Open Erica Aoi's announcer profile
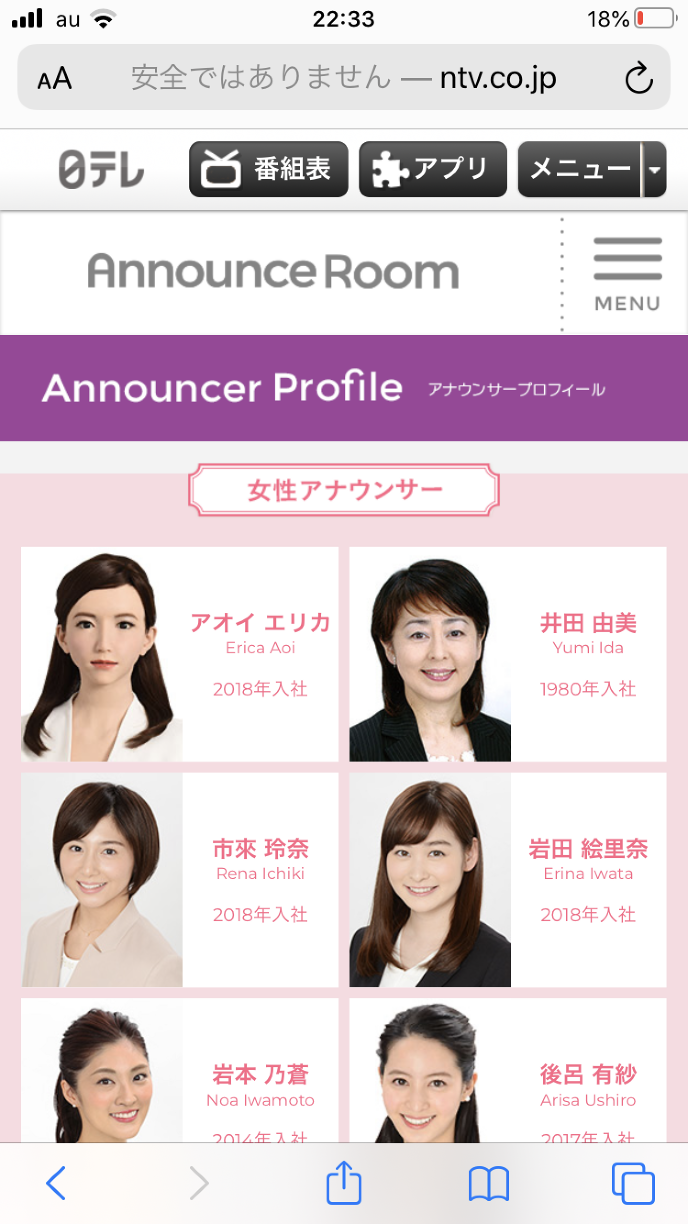 (180, 654)
